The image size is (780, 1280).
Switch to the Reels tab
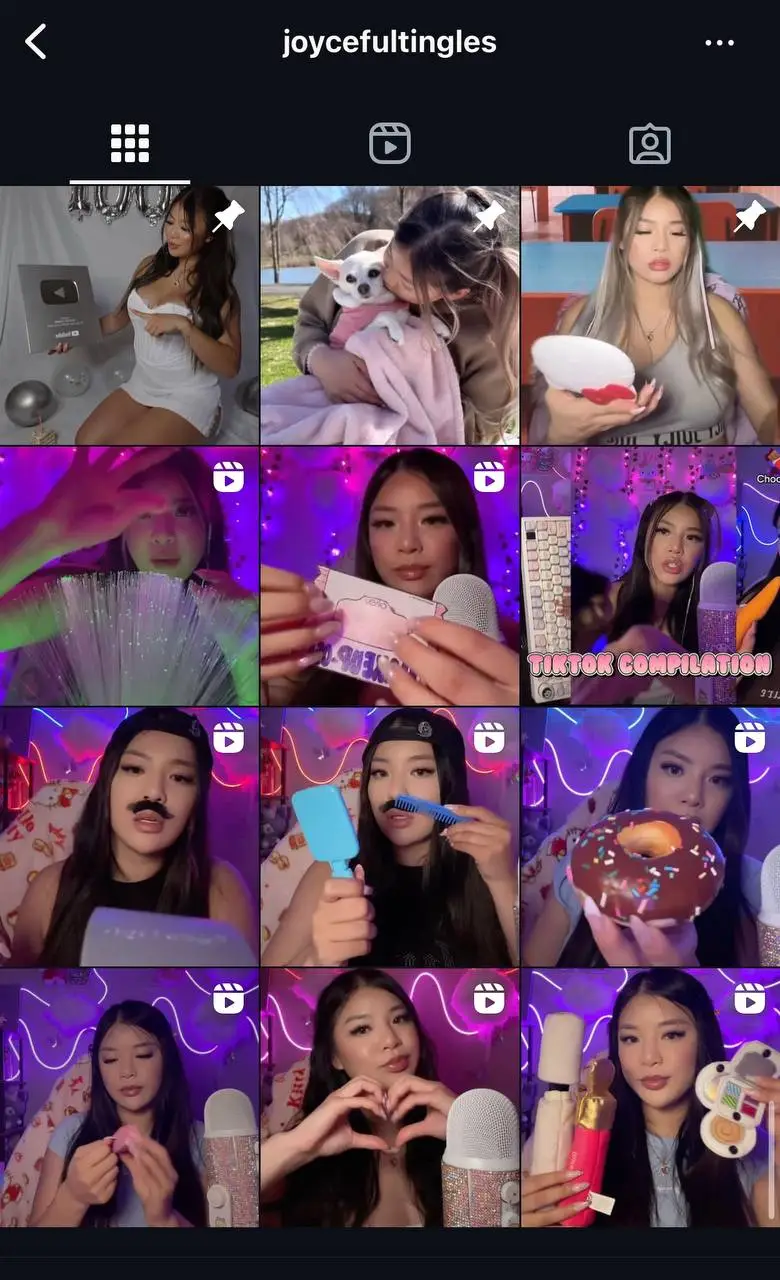(x=390, y=144)
